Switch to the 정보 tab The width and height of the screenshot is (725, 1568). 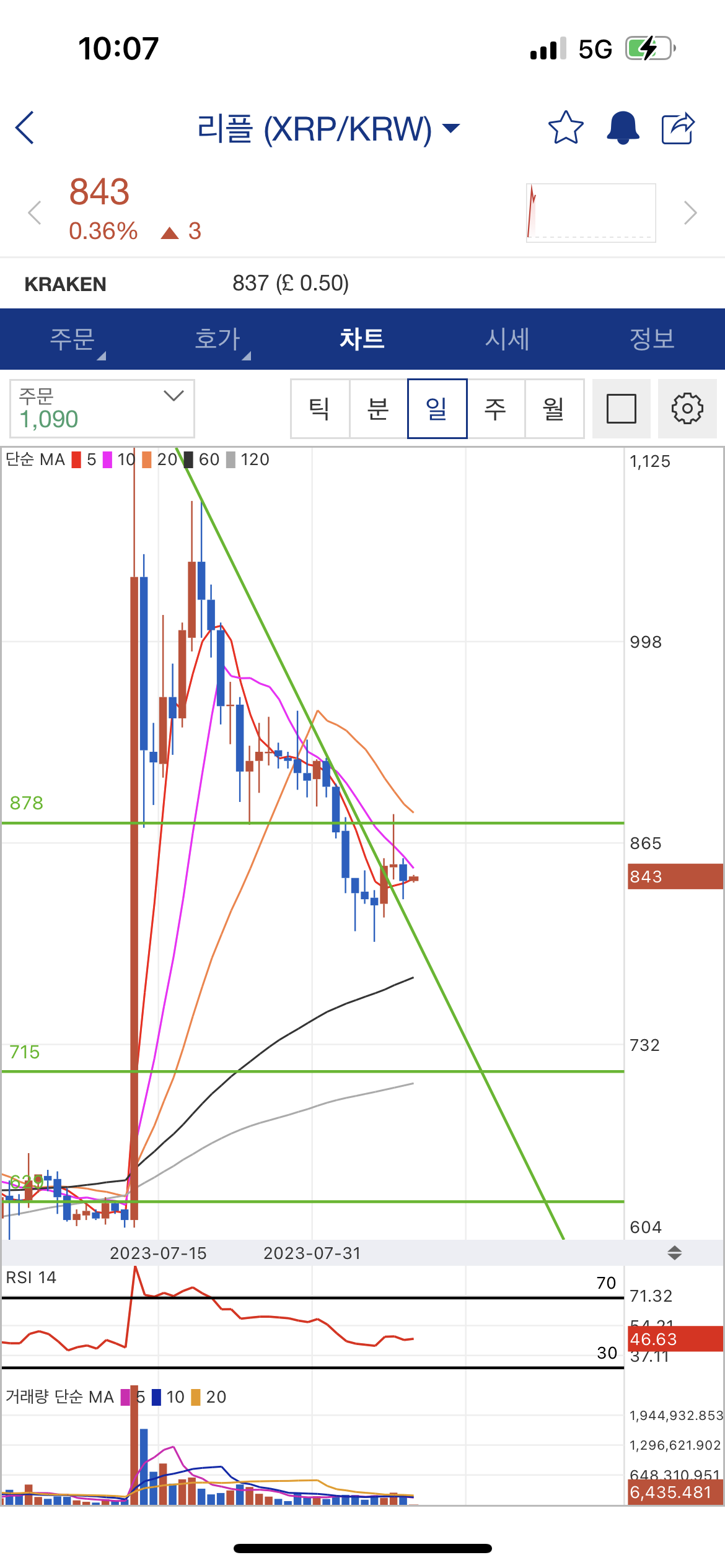652,339
